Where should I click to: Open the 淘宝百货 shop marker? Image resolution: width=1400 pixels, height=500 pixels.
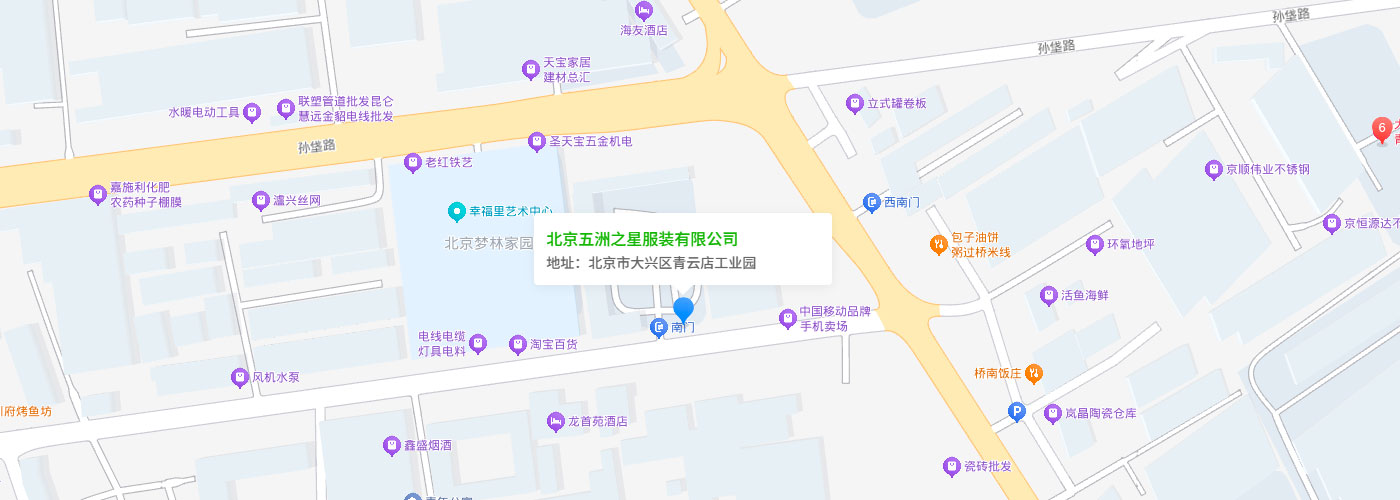click(518, 344)
